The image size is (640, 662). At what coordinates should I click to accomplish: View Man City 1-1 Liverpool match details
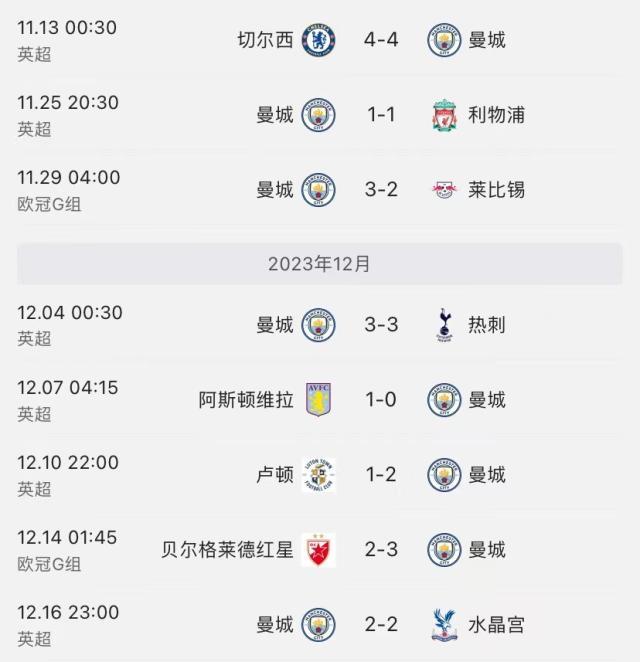(381, 115)
